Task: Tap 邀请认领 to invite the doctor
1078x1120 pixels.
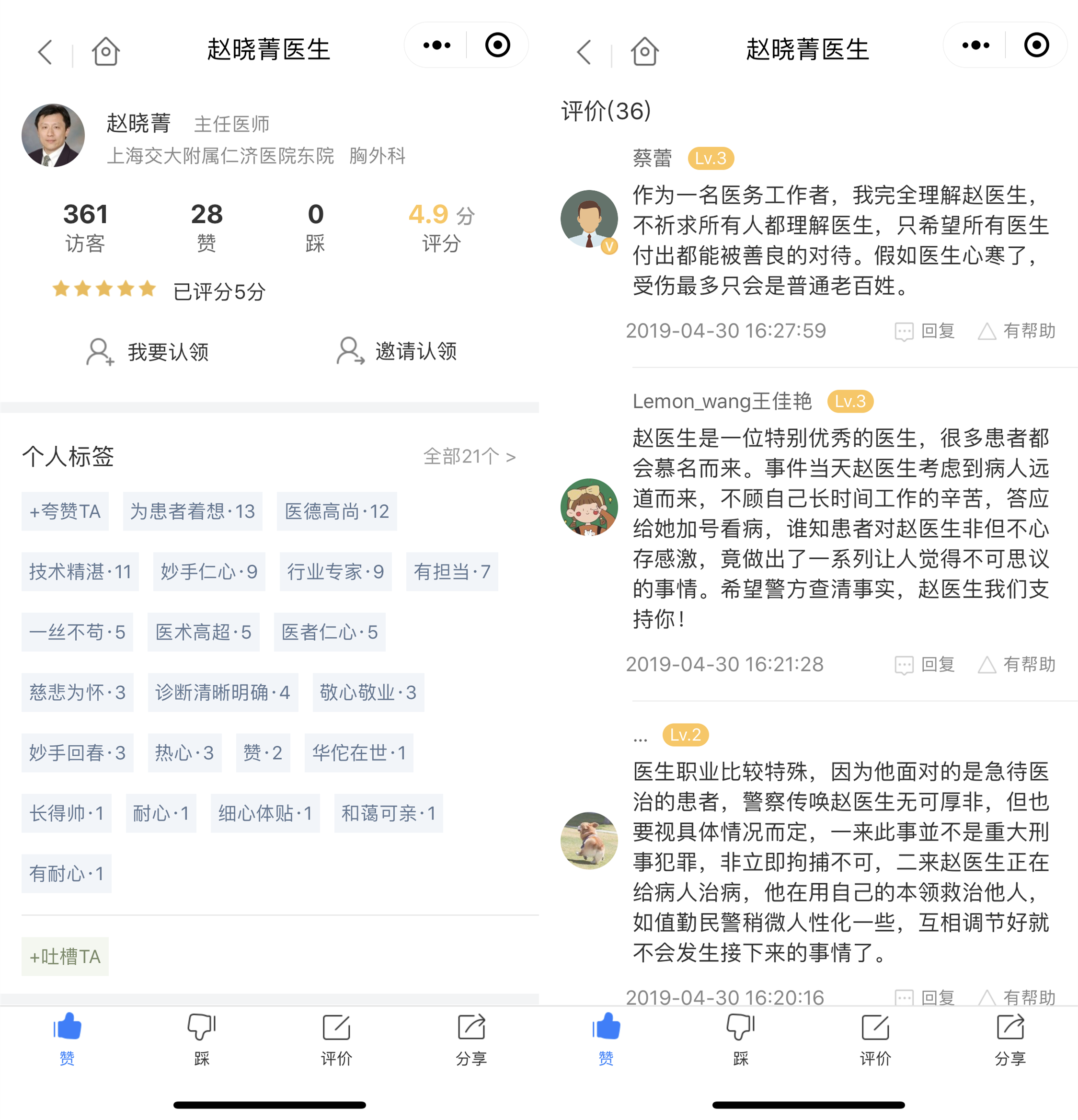Action: click(397, 351)
